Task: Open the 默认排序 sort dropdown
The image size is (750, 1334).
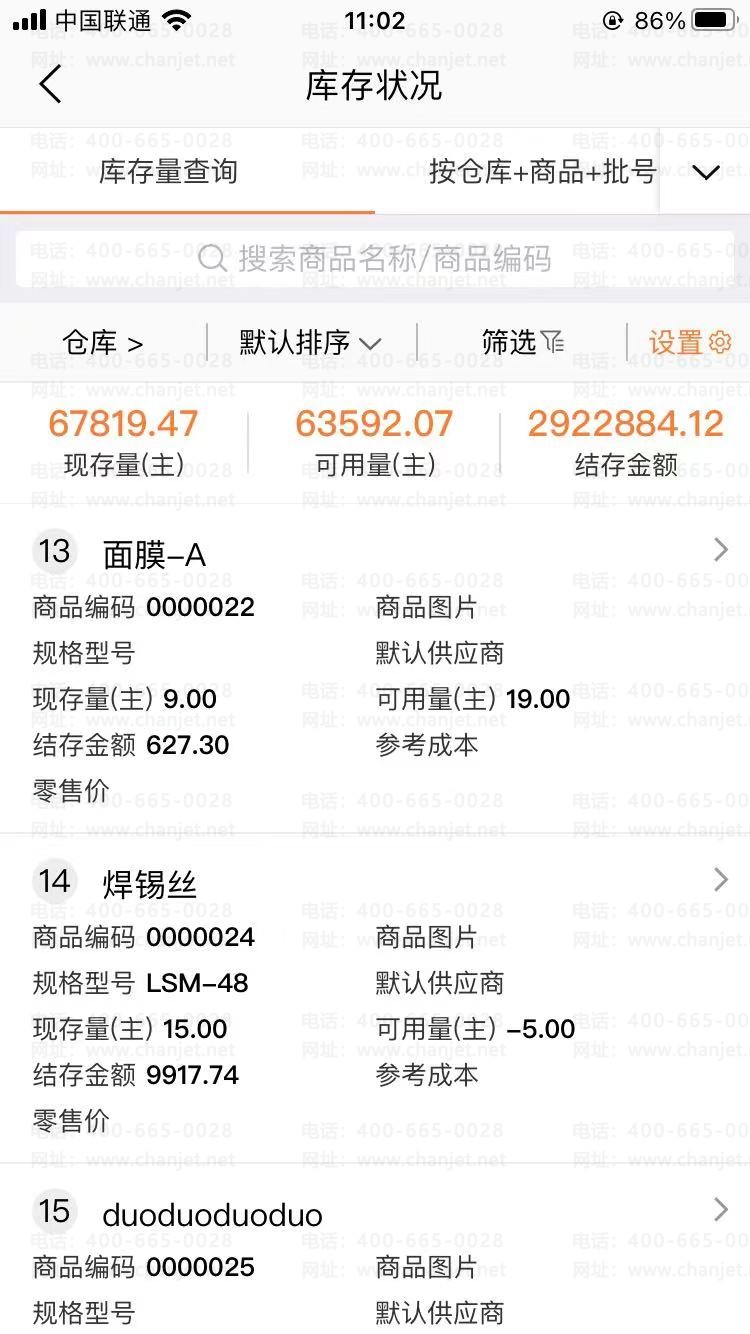Action: click(310, 343)
